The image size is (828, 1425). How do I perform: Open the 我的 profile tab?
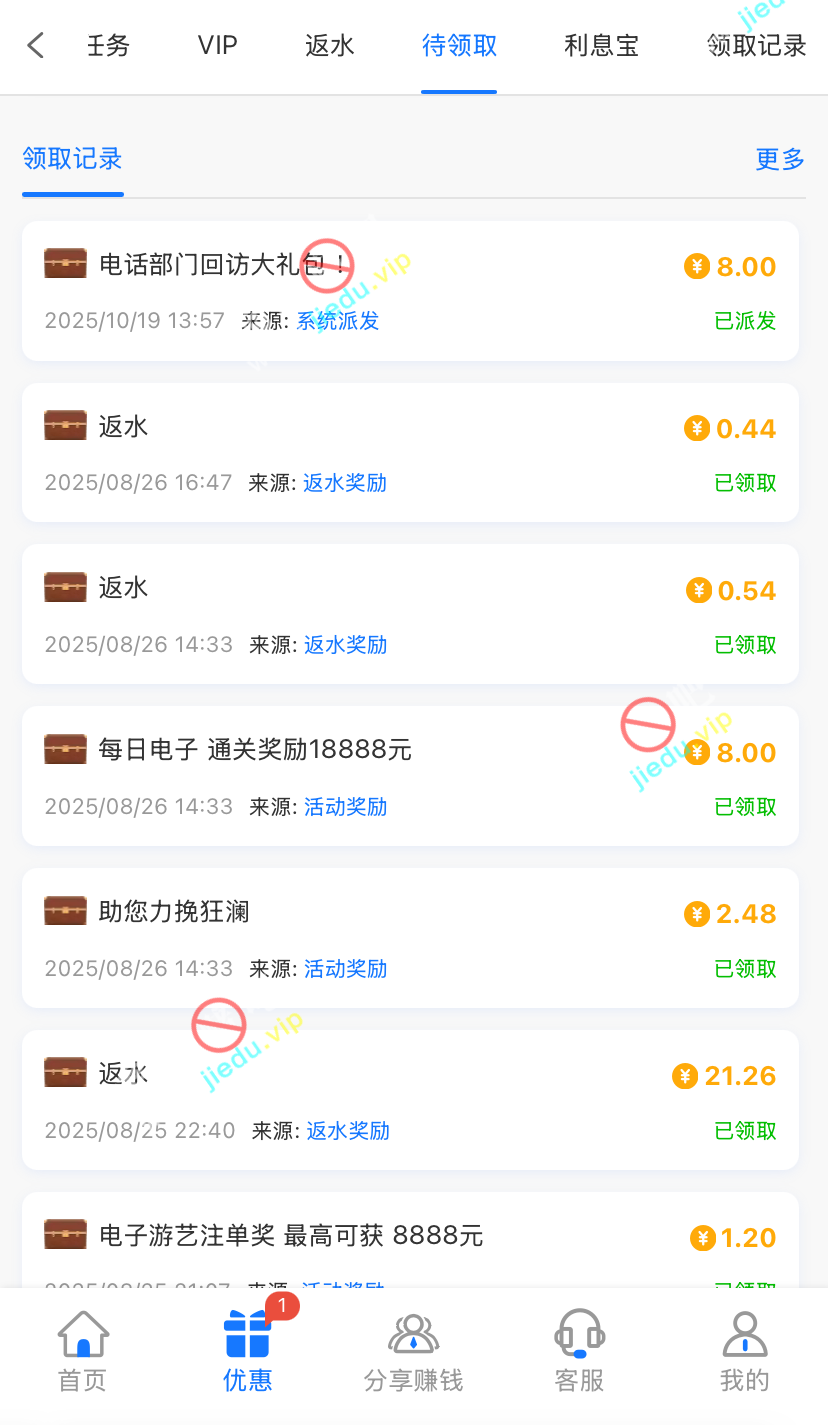744,1353
